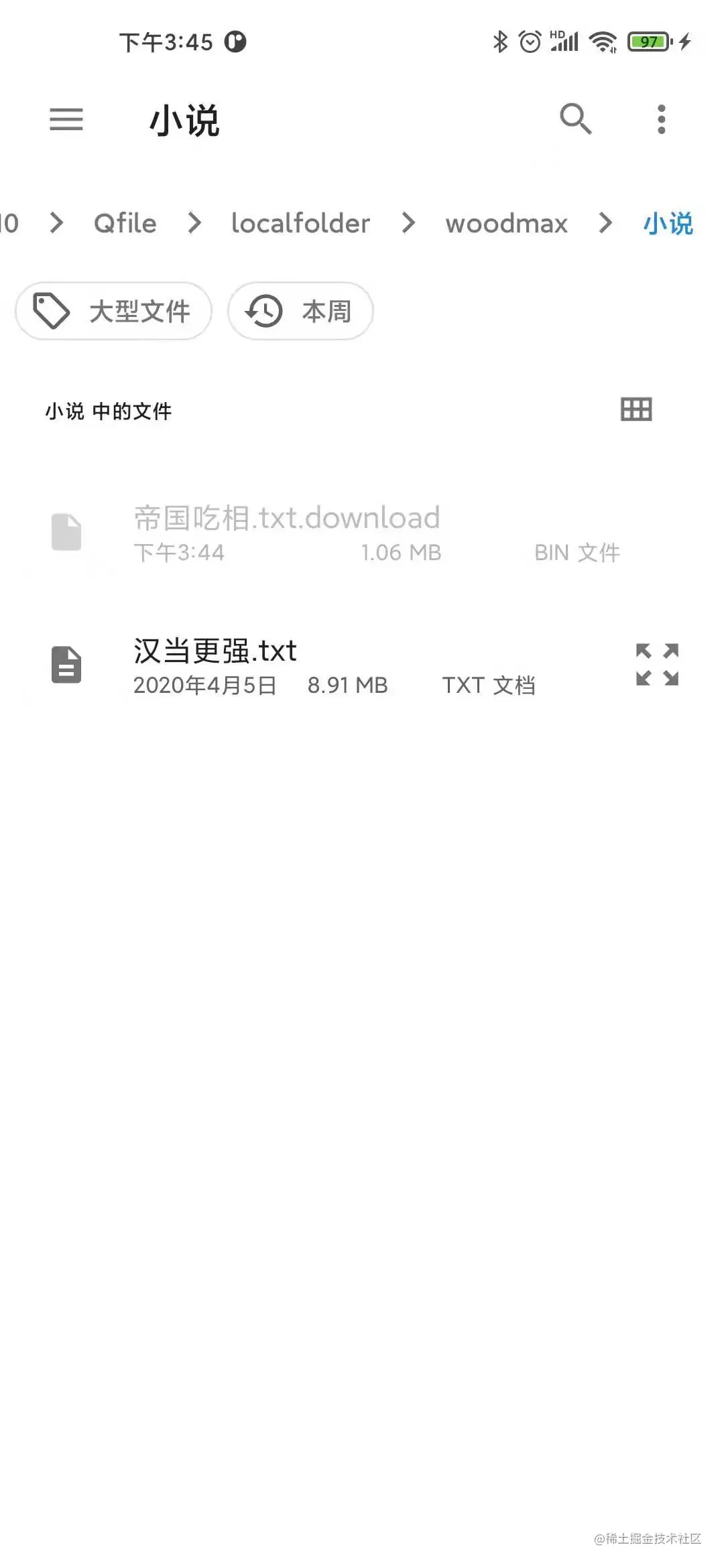Open the three-dot overflow menu
The image size is (724, 1568).
[662, 119]
